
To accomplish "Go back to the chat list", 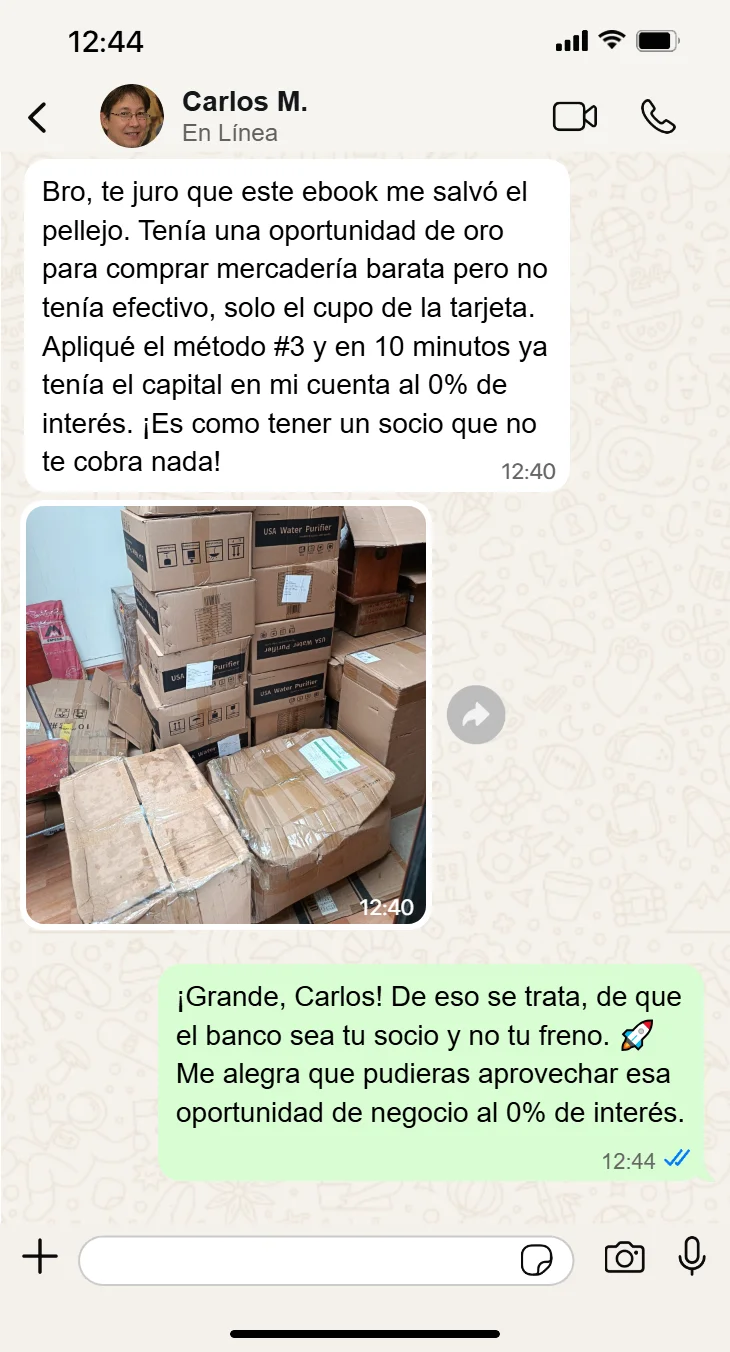I will 38,118.
